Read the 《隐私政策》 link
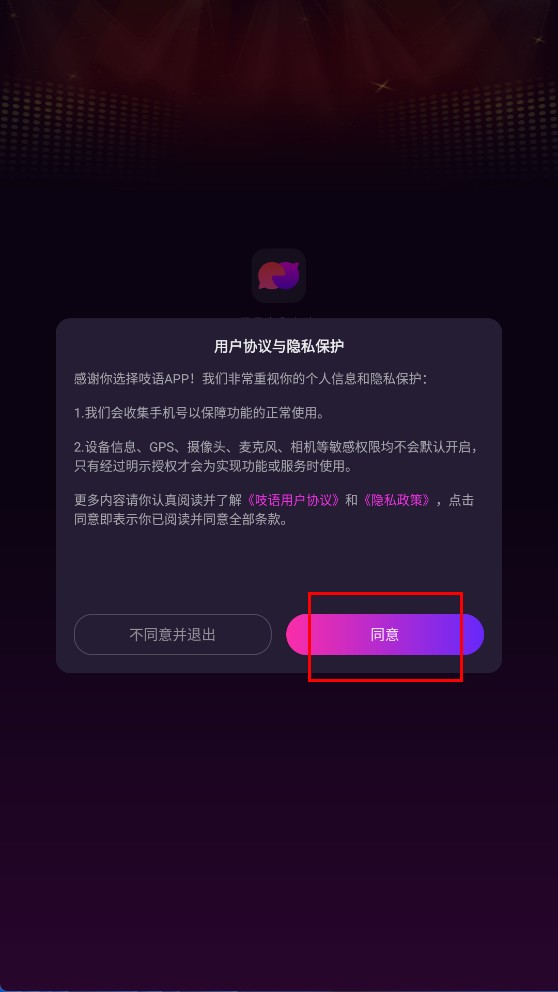This screenshot has height=992, width=558. [397, 500]
